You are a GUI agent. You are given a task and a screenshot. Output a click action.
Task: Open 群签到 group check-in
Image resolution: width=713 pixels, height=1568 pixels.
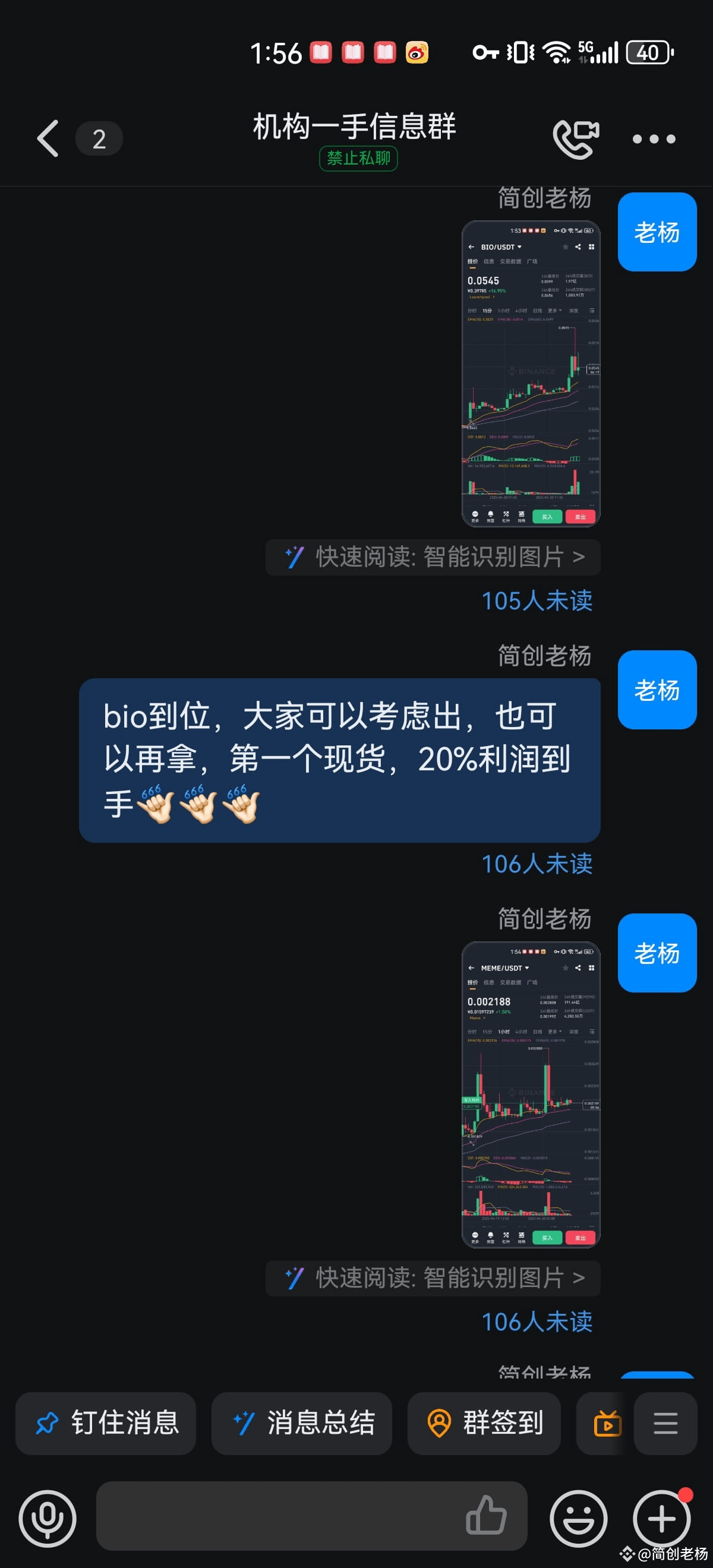tap(484, 1423)
